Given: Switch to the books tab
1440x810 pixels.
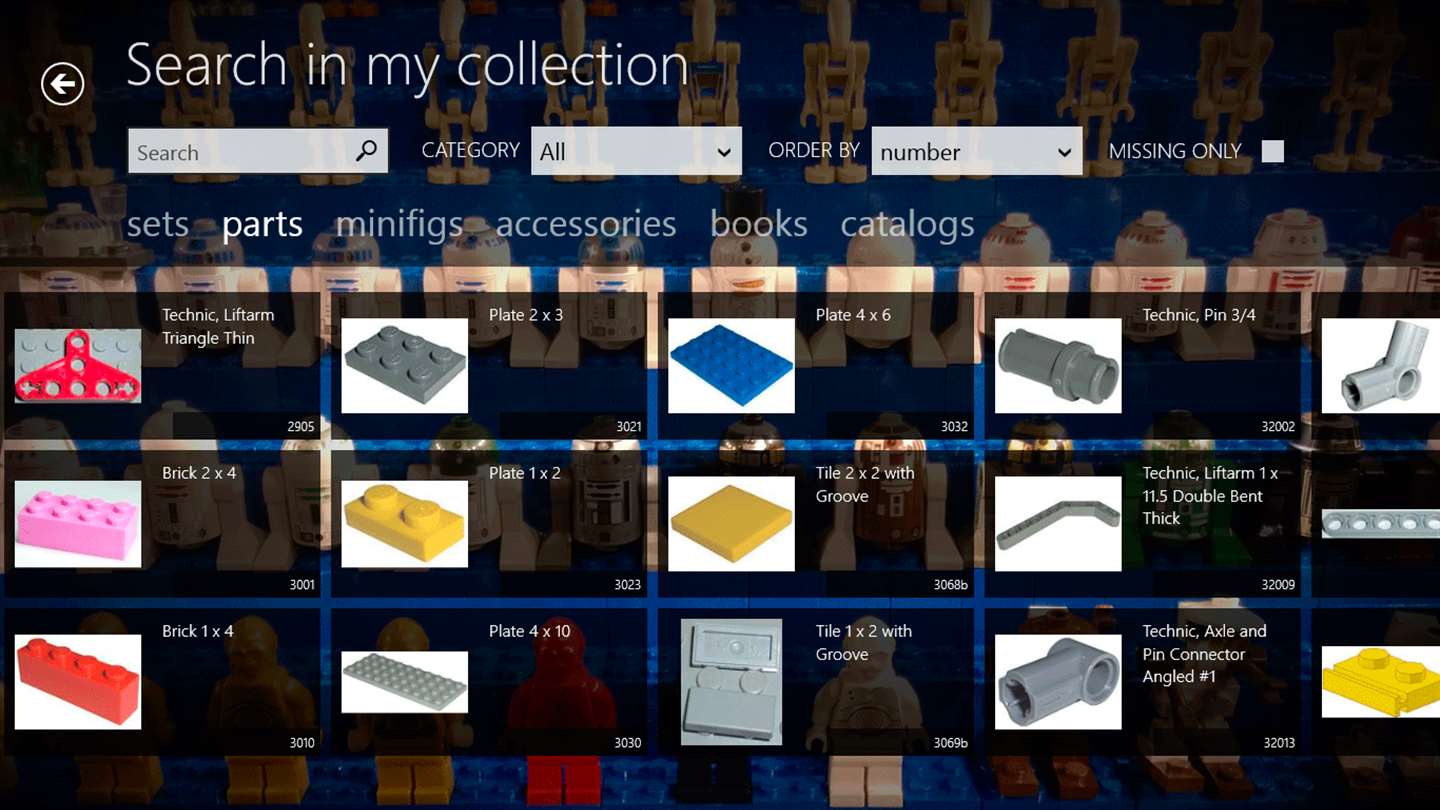Looking at the screenshot, I should 758,224.
